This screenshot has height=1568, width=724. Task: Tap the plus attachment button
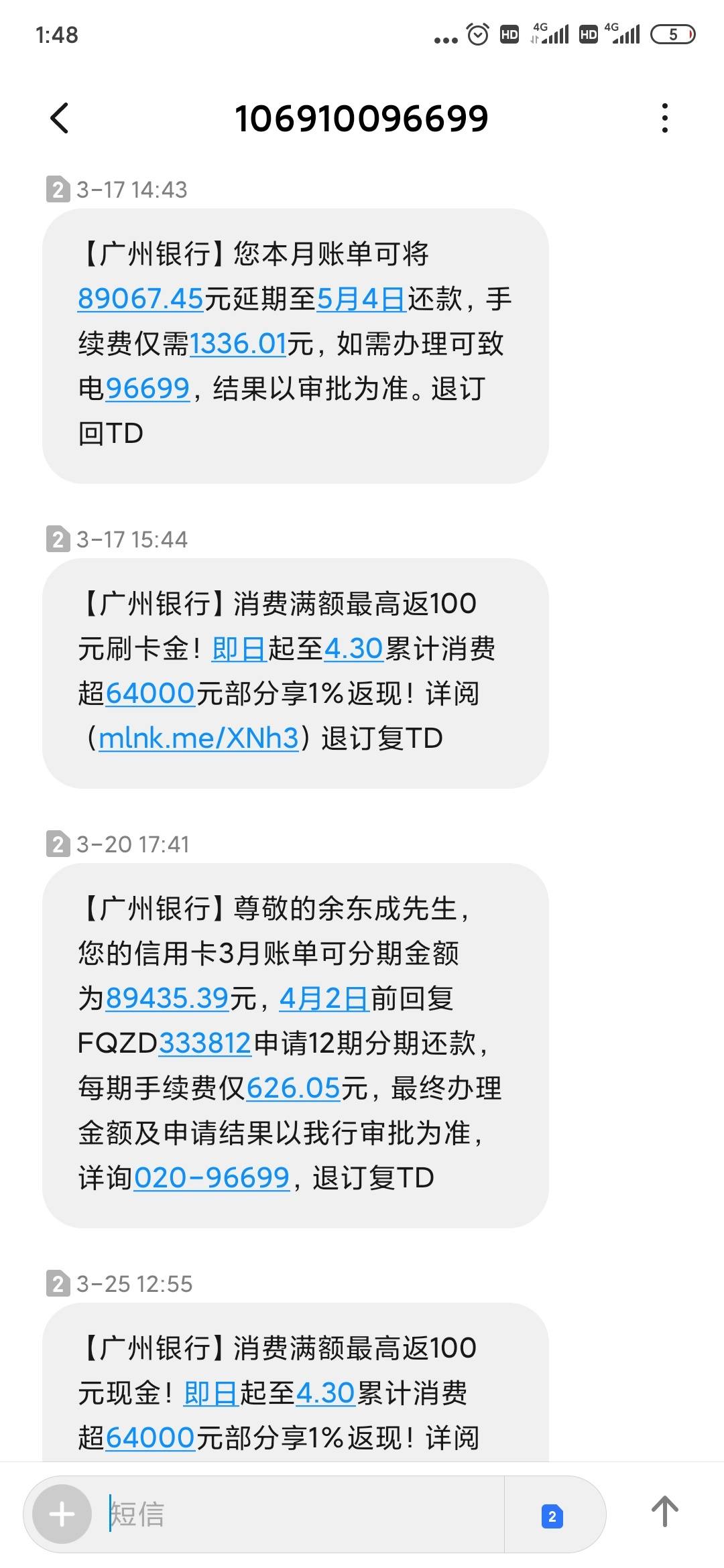(x=62, y=1514)
